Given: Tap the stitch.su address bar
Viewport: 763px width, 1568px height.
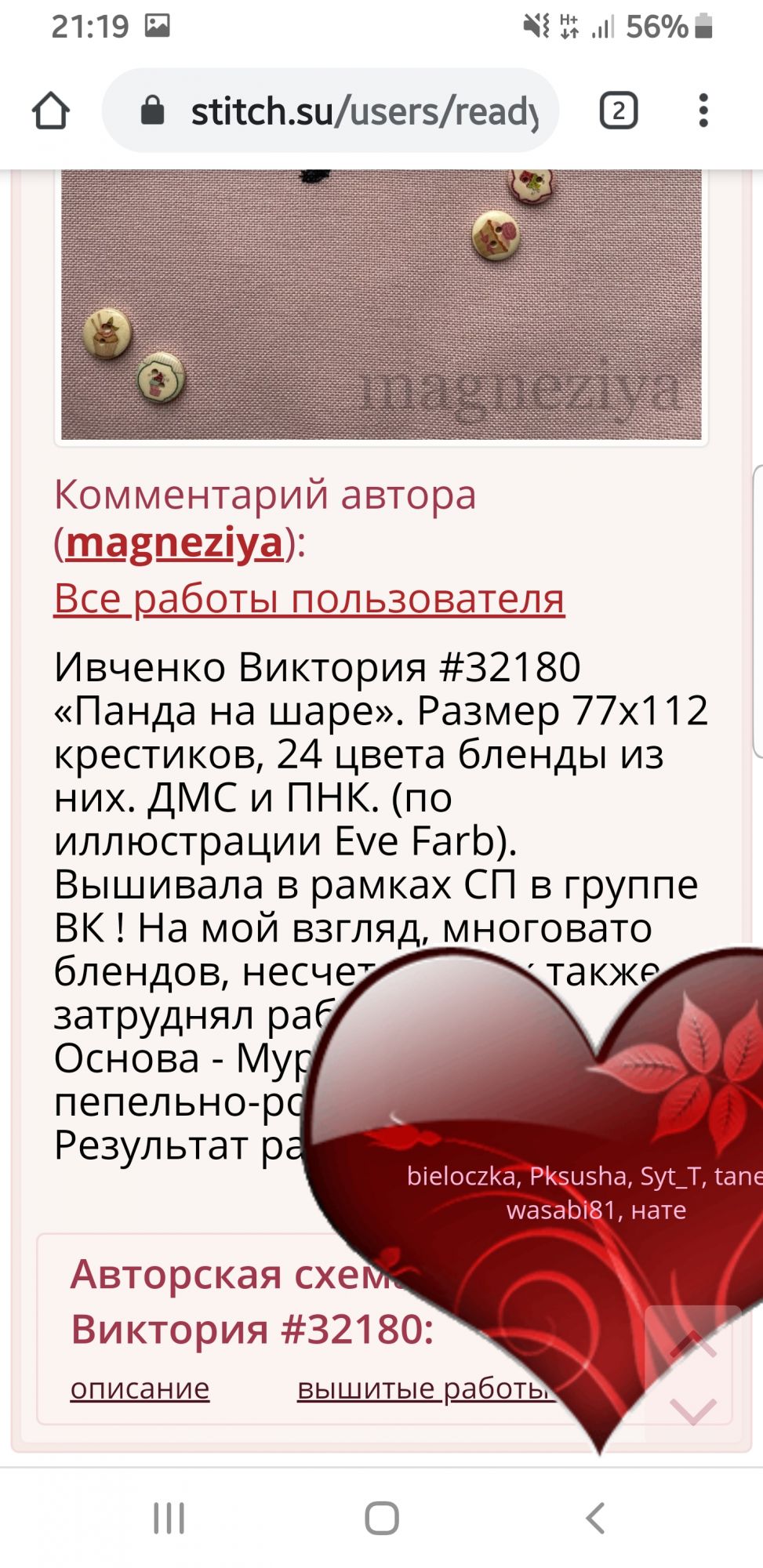Looking at the screenshot, I should point(345,111).
